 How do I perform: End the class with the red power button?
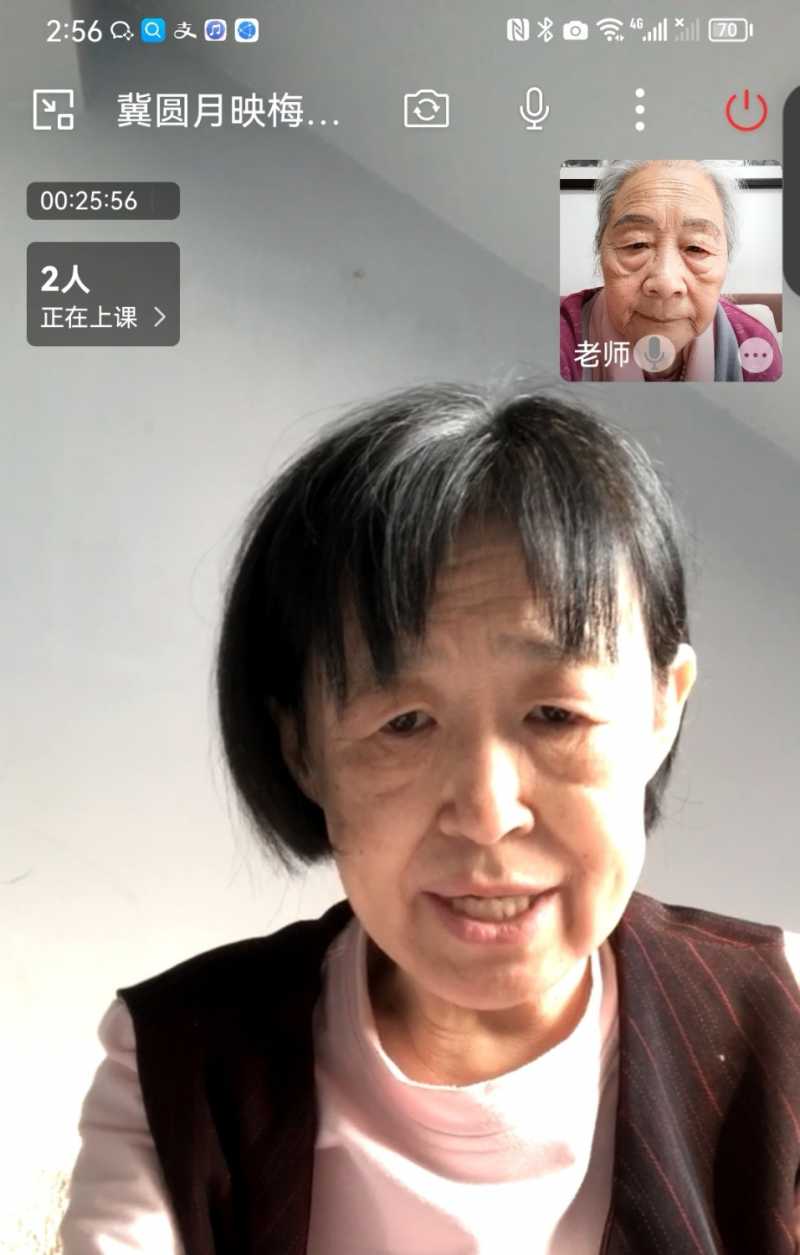pyautogui.click(x=746, y=110)
